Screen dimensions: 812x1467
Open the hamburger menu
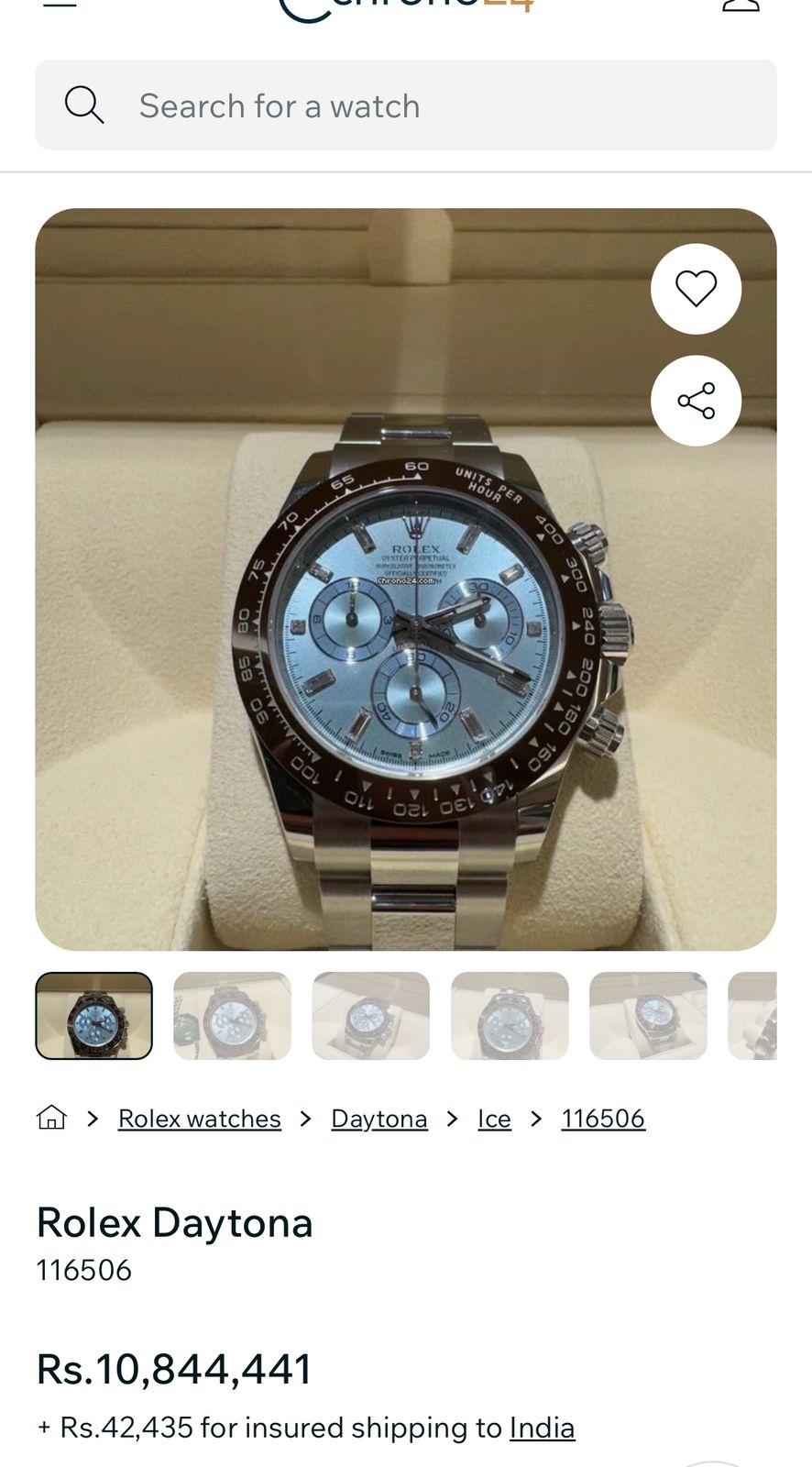coord(60,5)
